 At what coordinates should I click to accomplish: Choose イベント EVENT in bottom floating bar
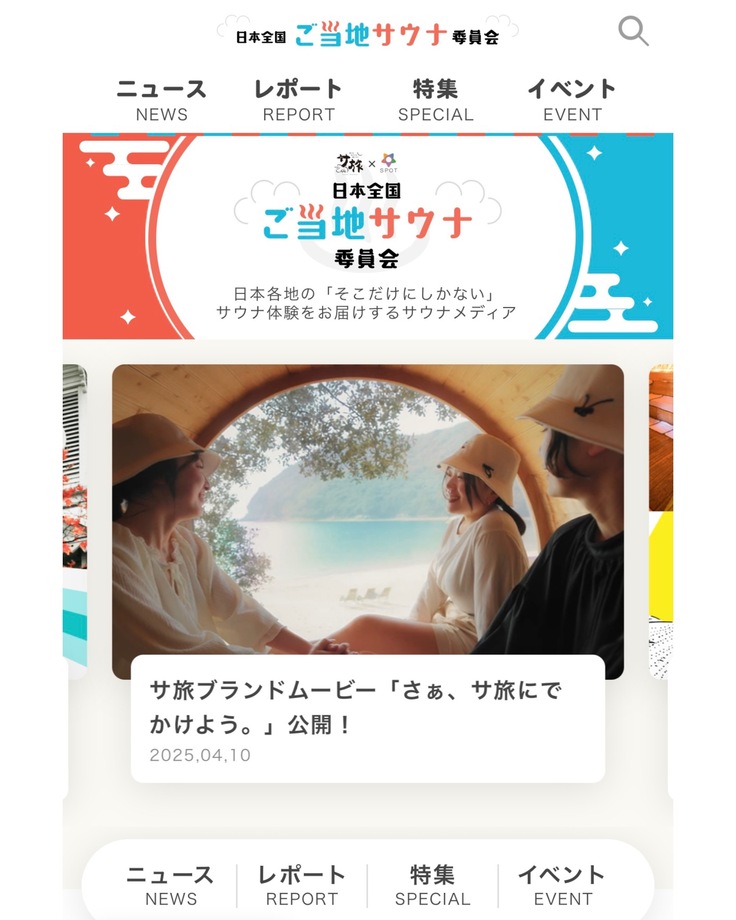562,885
